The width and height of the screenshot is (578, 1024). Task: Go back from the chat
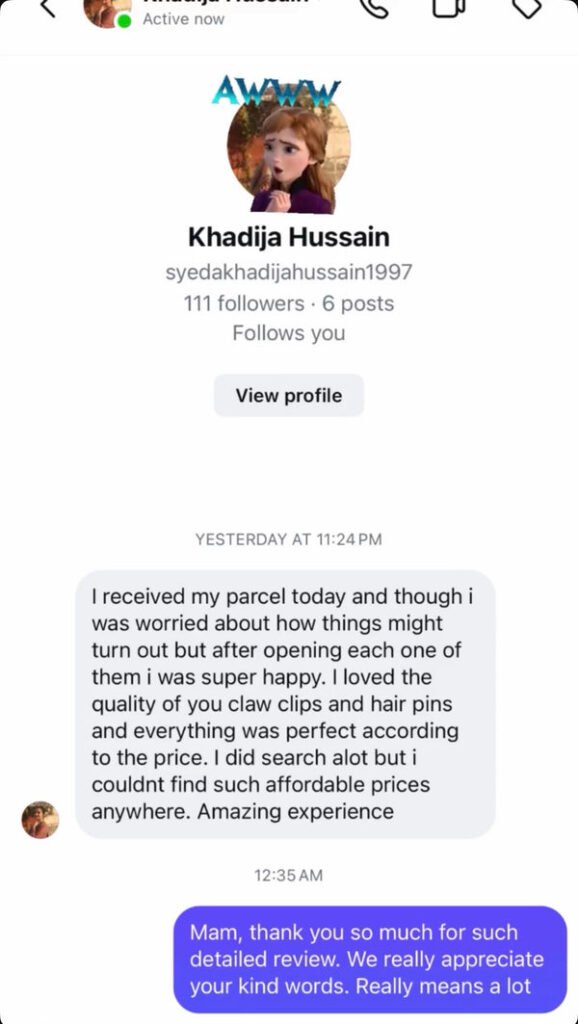click(x=48, y=7)
